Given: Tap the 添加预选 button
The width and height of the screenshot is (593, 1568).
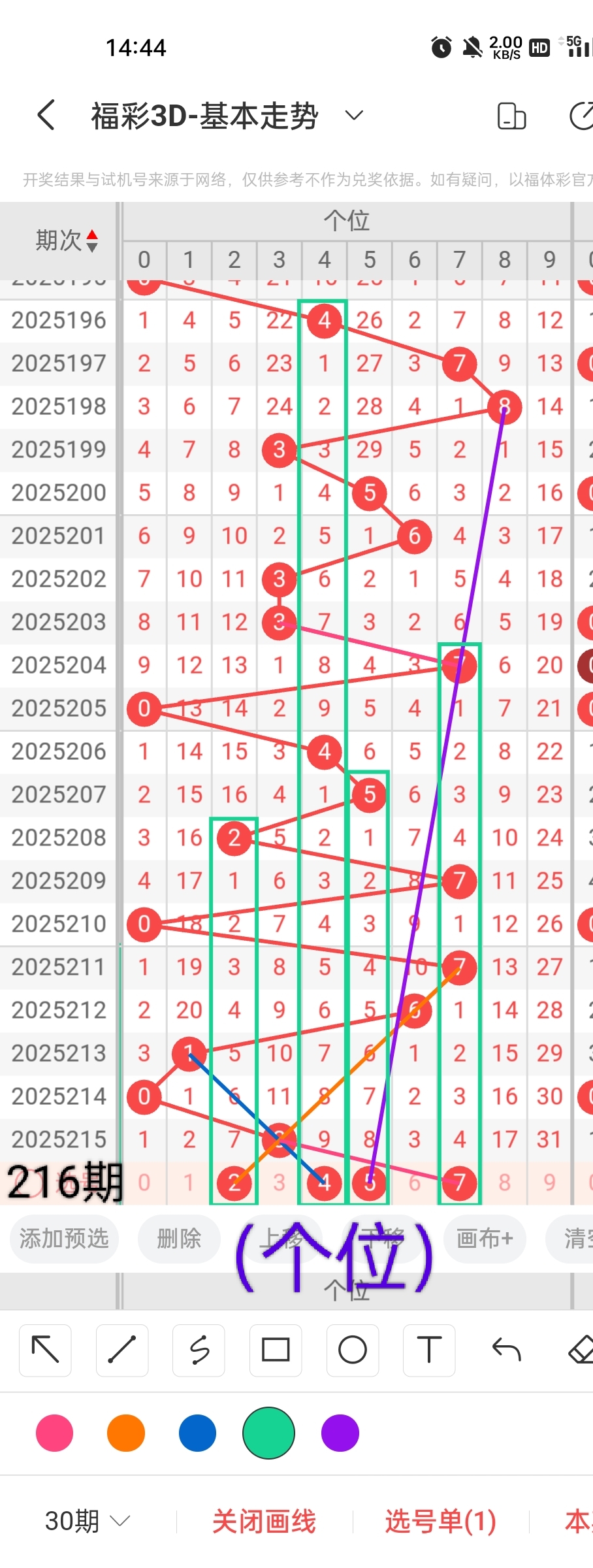Looking at the screenshot, I should point(64,1238).
